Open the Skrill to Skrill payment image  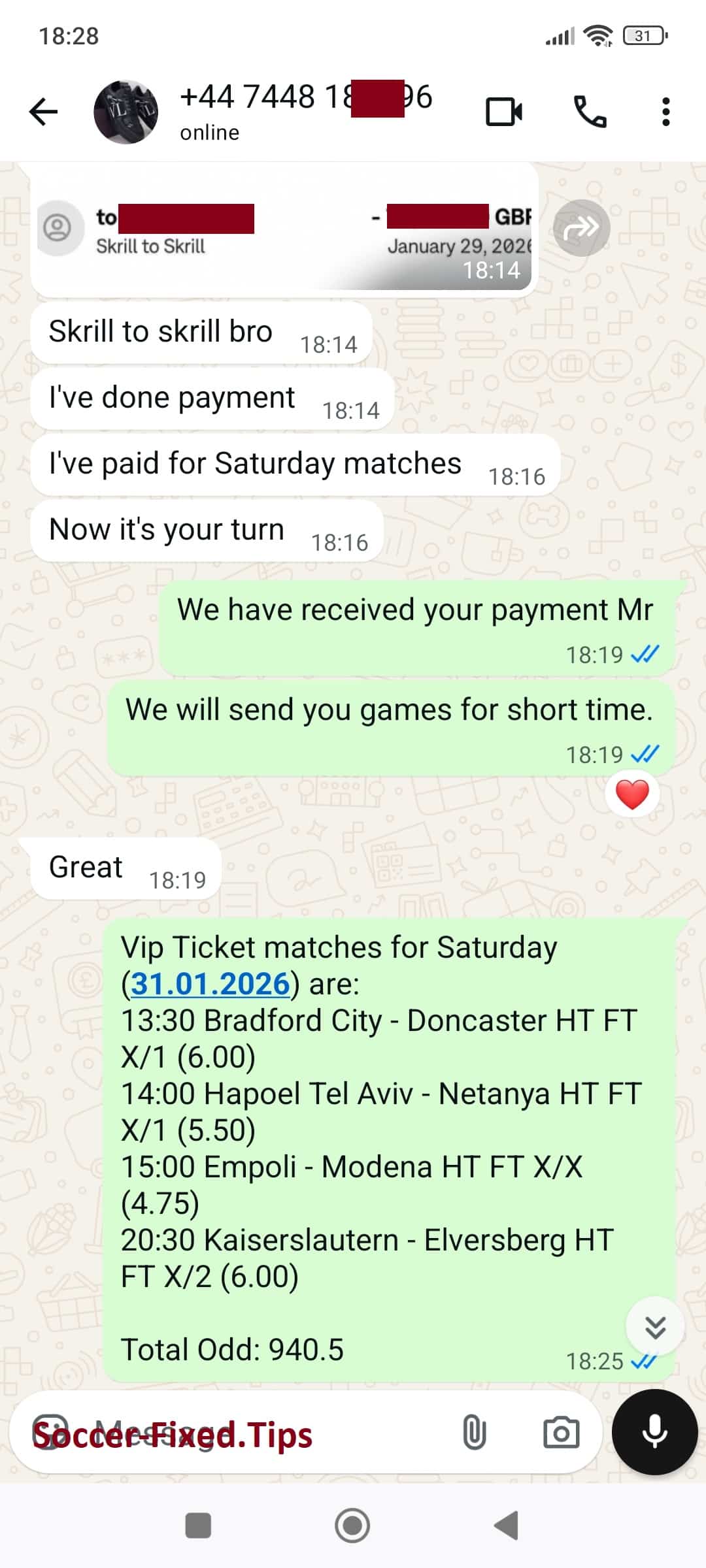[284, 230]
